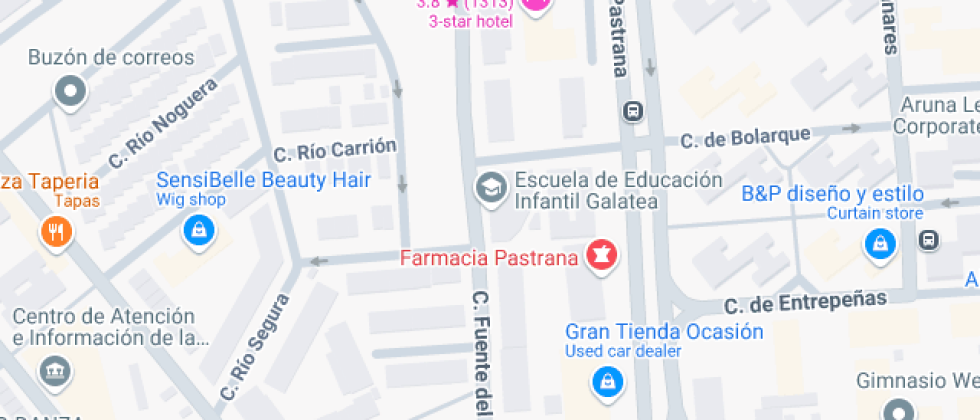Open the Buzón de correos map pin
980x420 pixels.
(70, 93)
